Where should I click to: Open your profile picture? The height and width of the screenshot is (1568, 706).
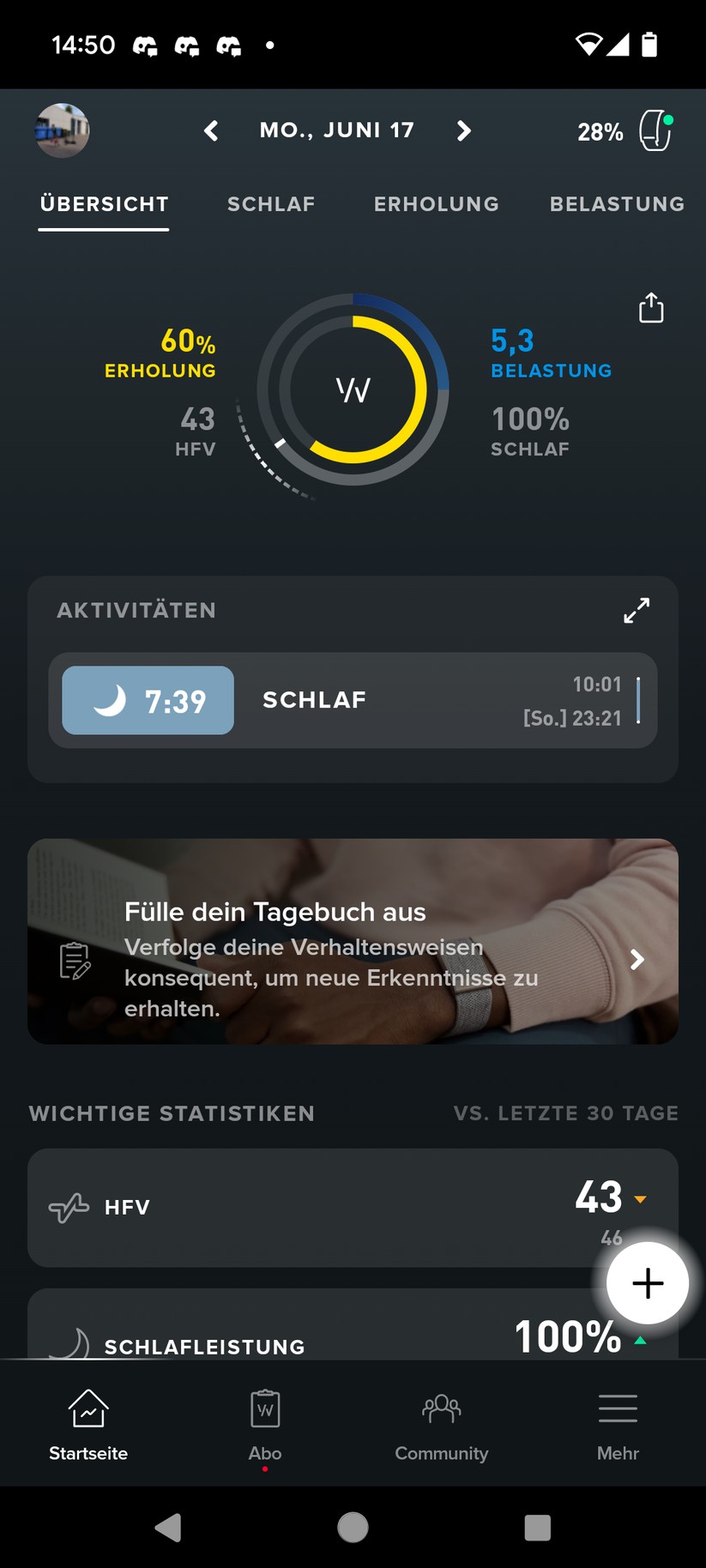pyautogui.click(x=62, y=130)
